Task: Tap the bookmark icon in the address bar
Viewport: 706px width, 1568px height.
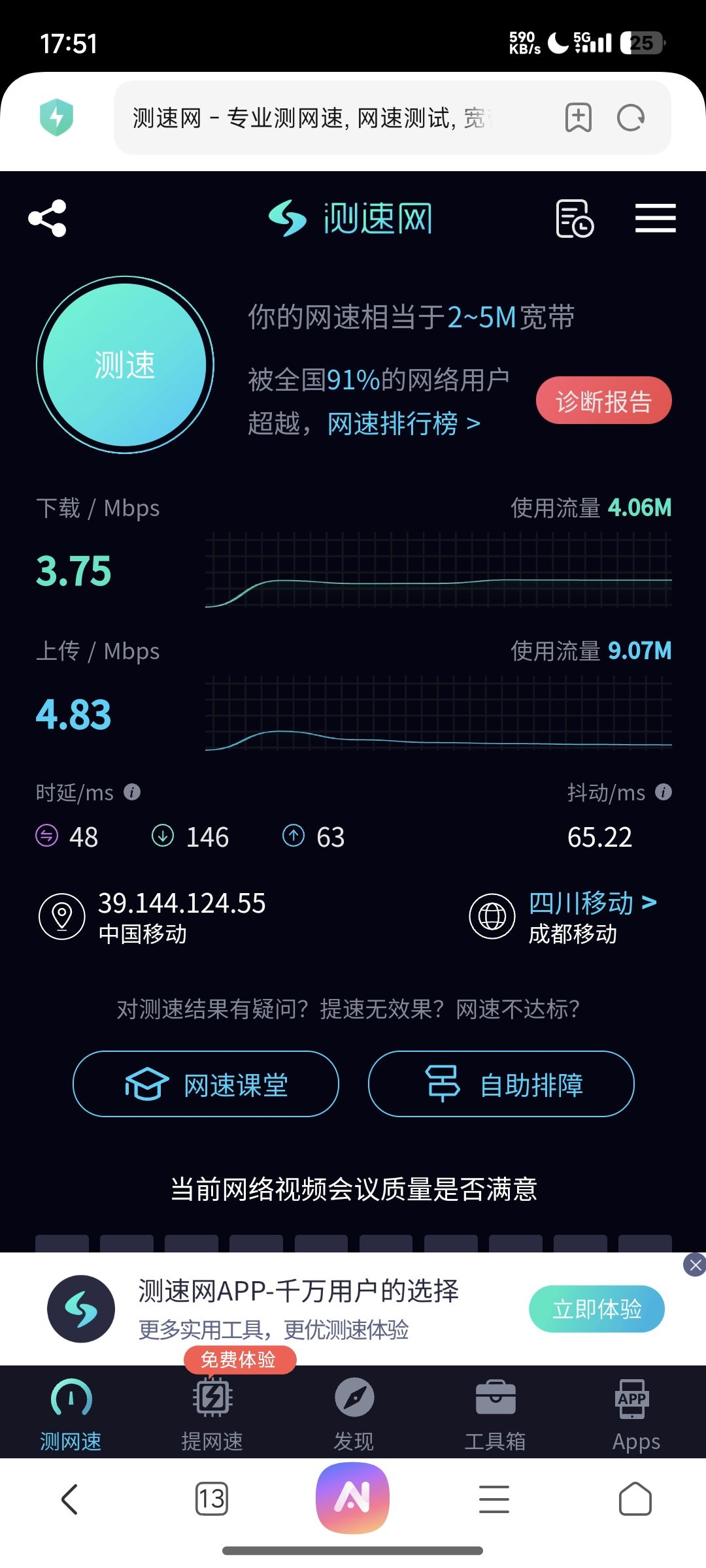Action: pyautogui.click(x=578, y=116)
